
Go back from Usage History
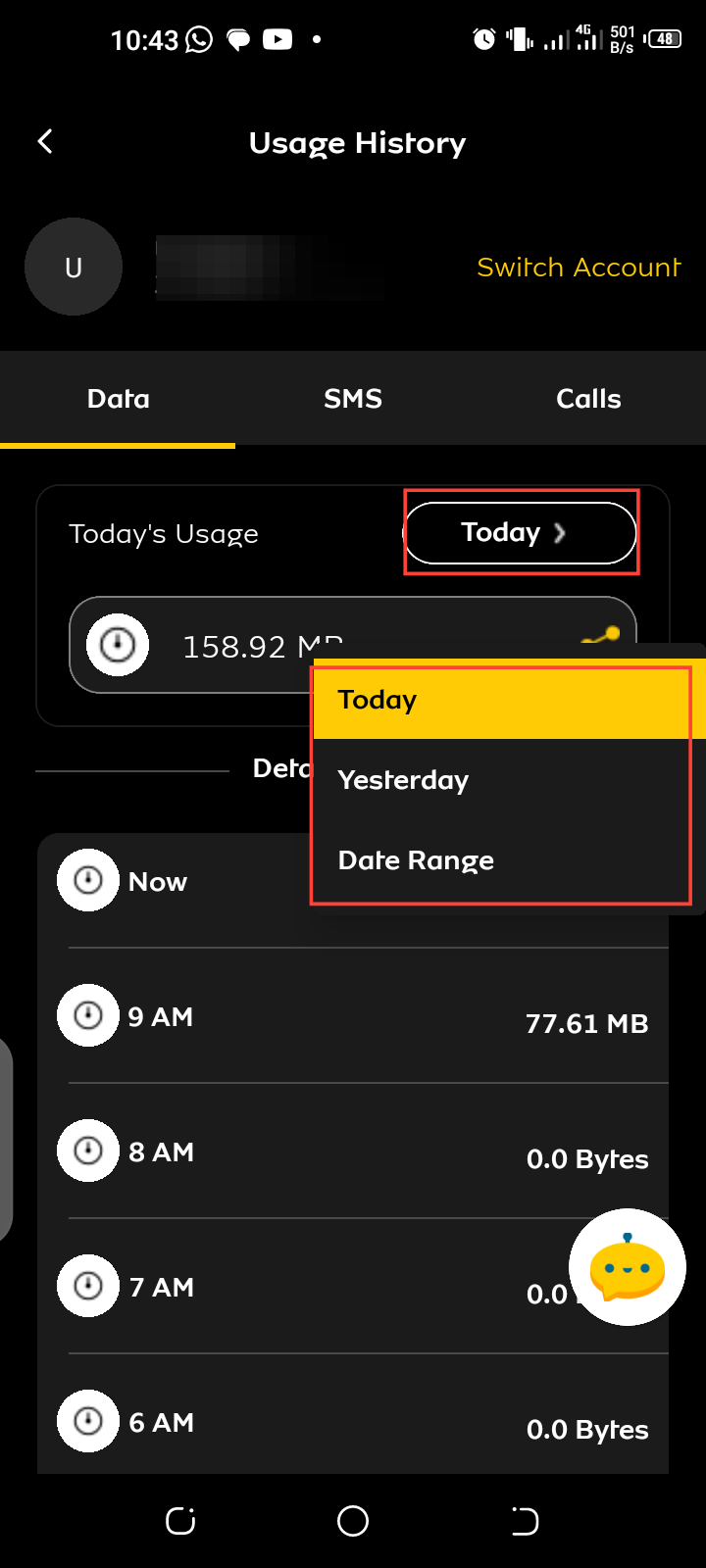(x=45, y=142)
